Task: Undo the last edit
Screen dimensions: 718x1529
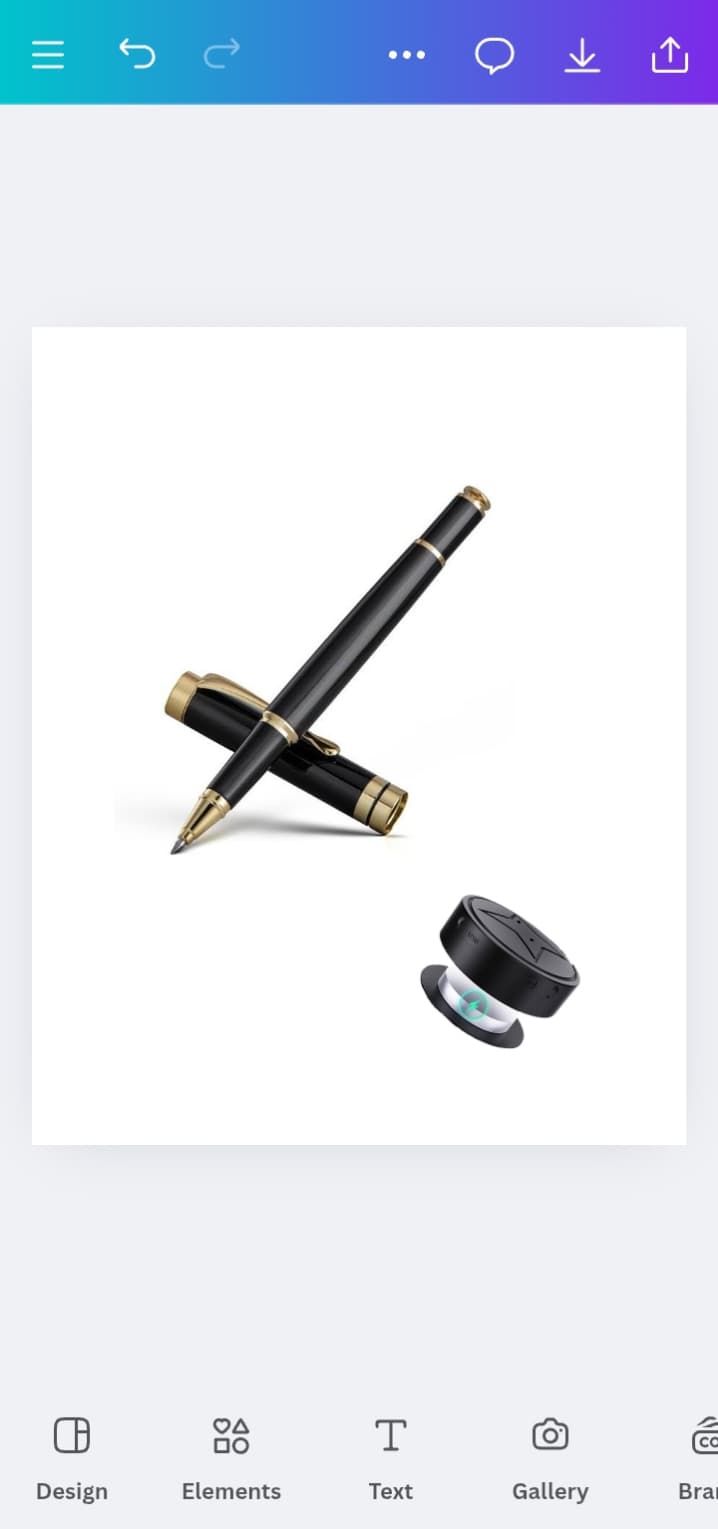Action: [x=137, y=55]
